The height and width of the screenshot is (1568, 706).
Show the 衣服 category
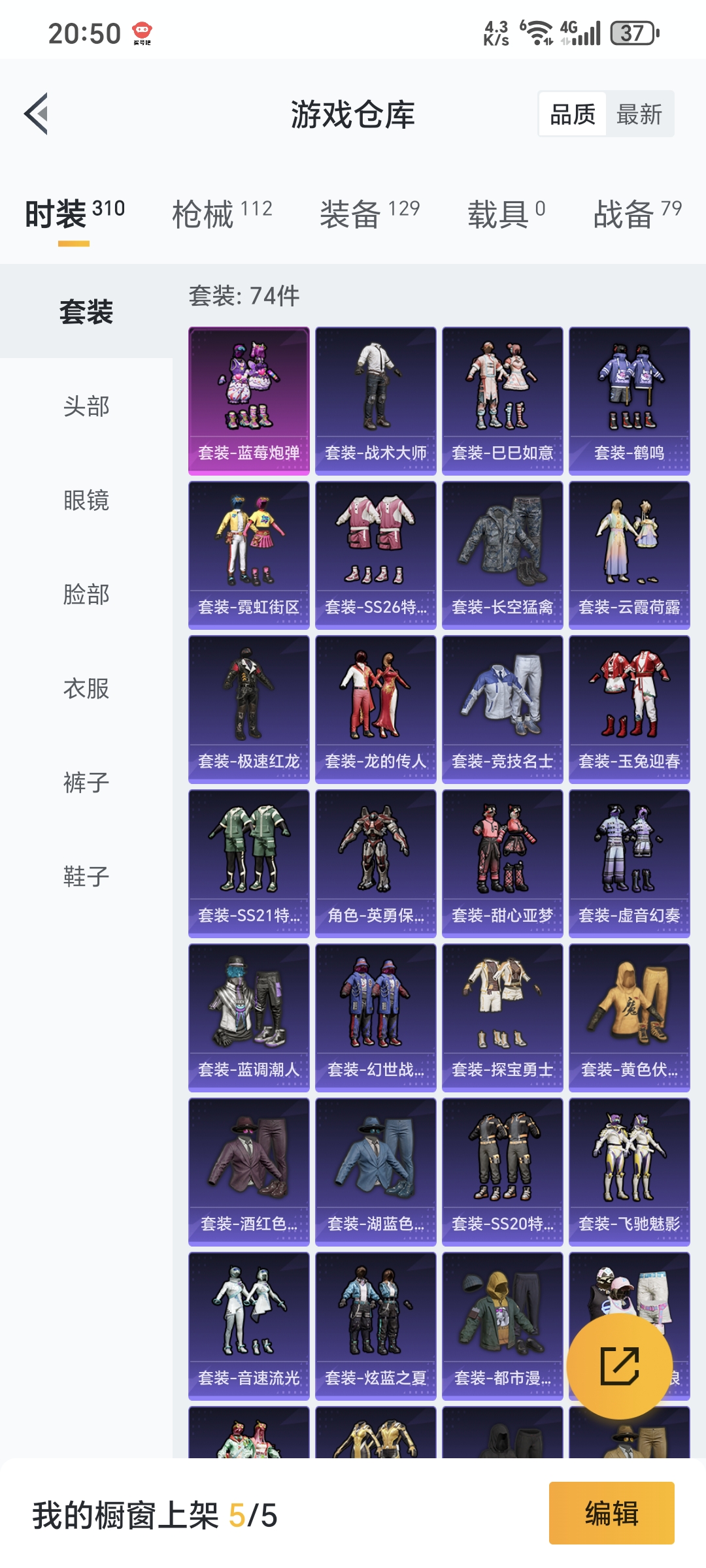pos(86,689)
